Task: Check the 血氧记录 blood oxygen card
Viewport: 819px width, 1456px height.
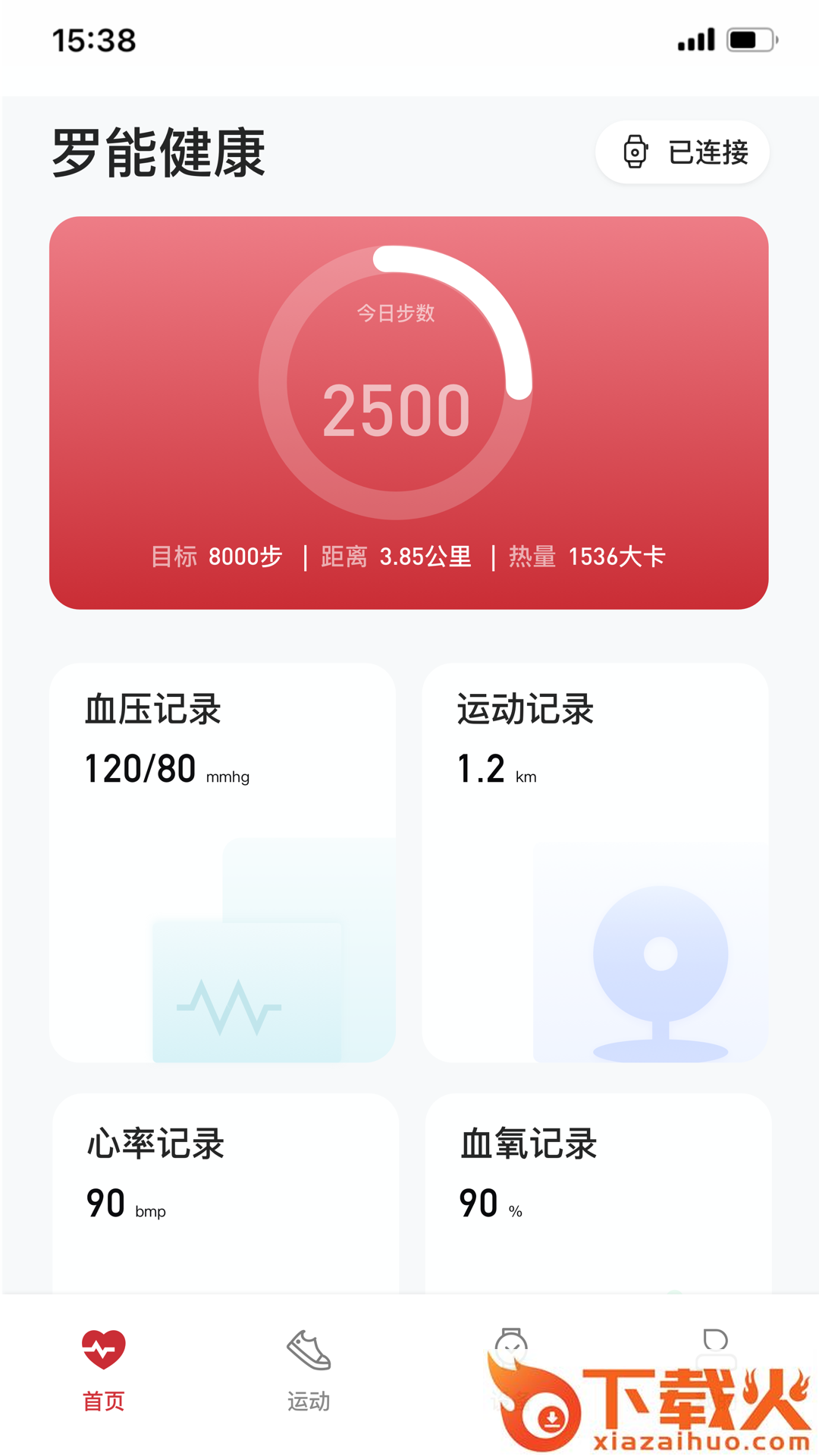Action: [598, 1191]
